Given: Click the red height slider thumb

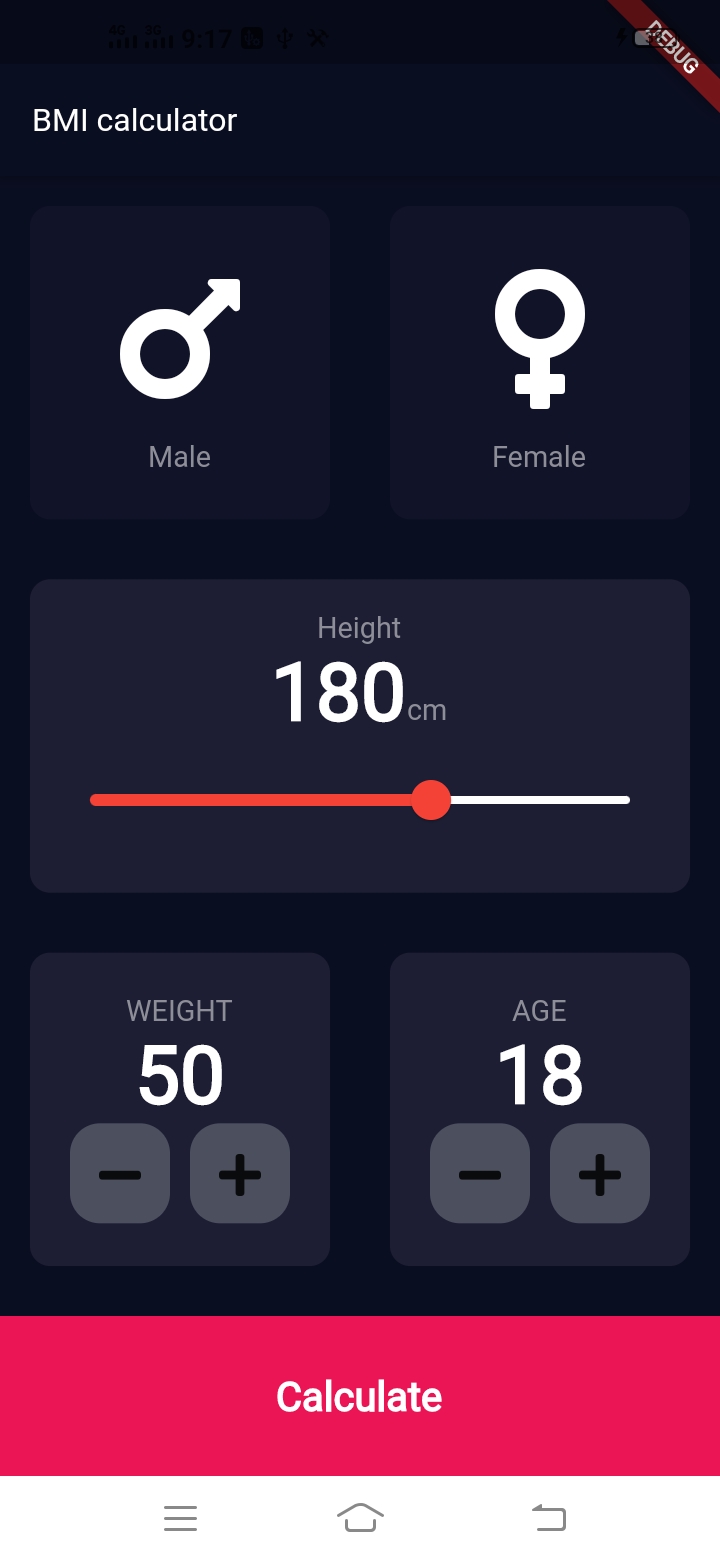Looking at the screenshot, I should tap(432, 800).
